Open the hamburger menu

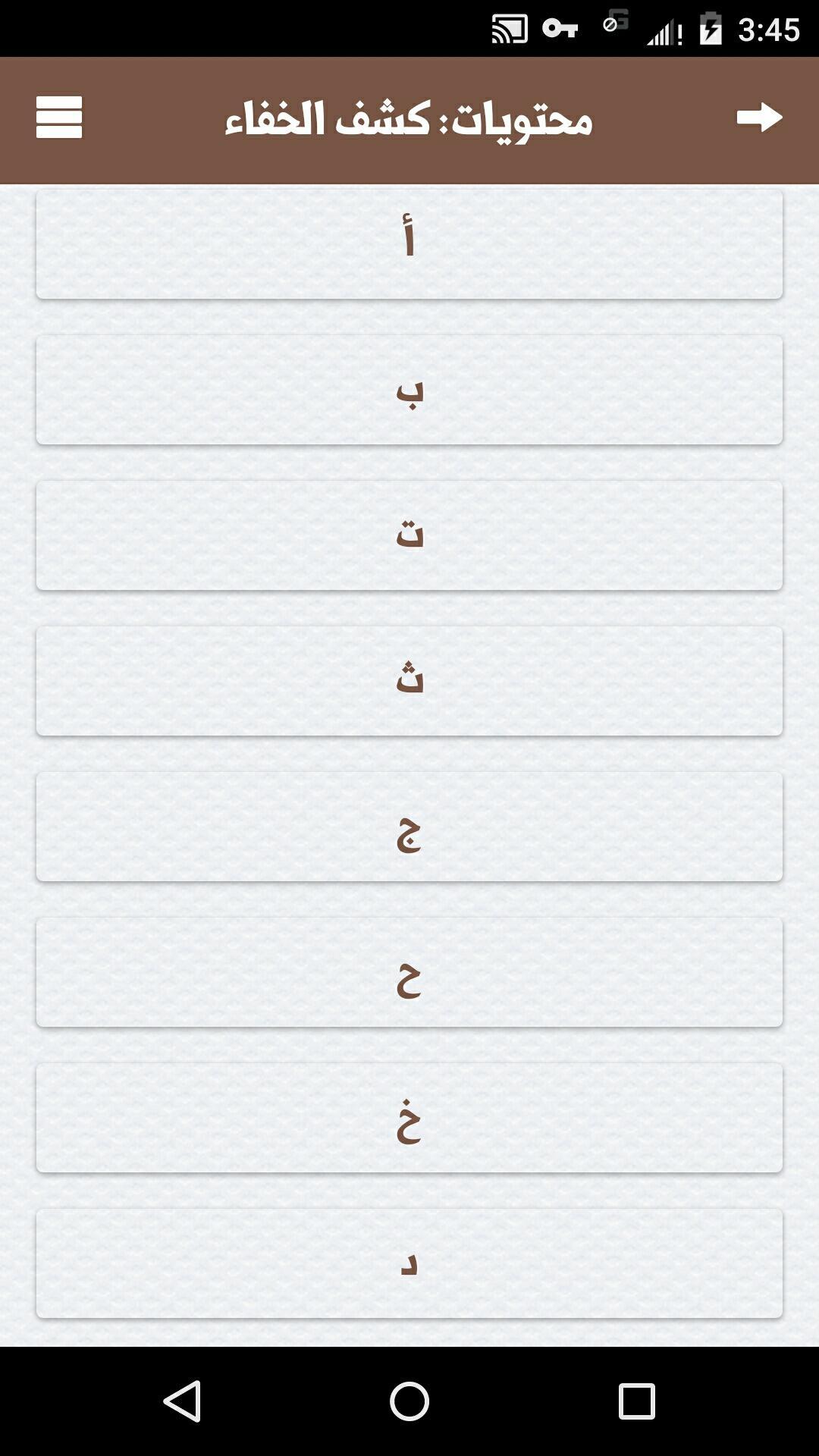point(59,118)
